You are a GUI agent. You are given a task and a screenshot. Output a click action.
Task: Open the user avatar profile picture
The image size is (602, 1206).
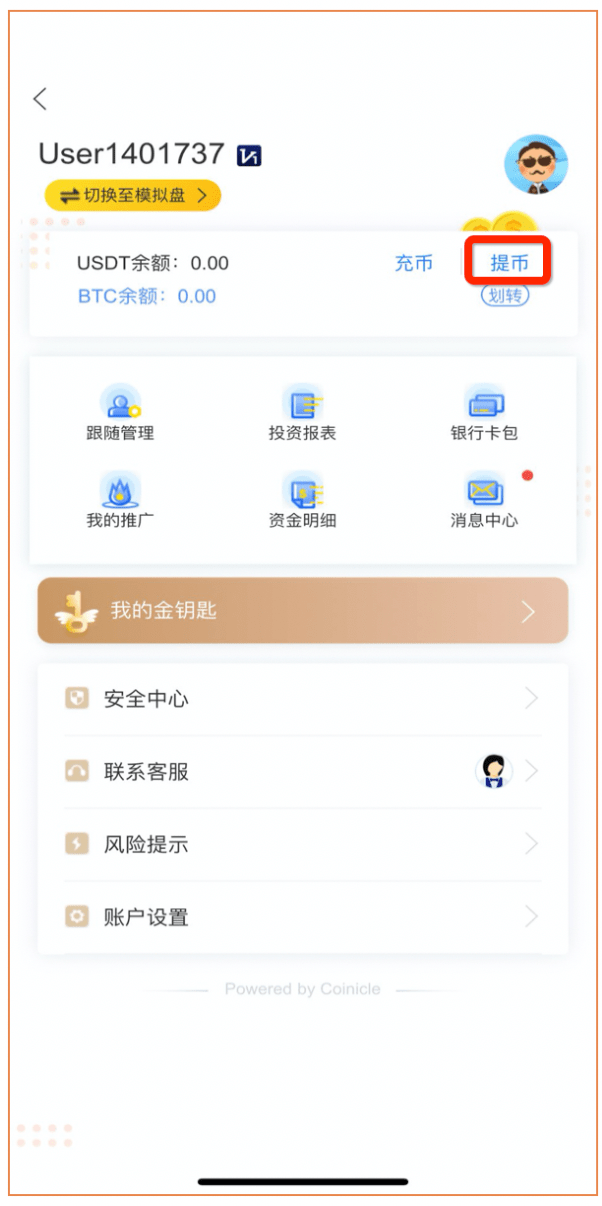(535, 164)
